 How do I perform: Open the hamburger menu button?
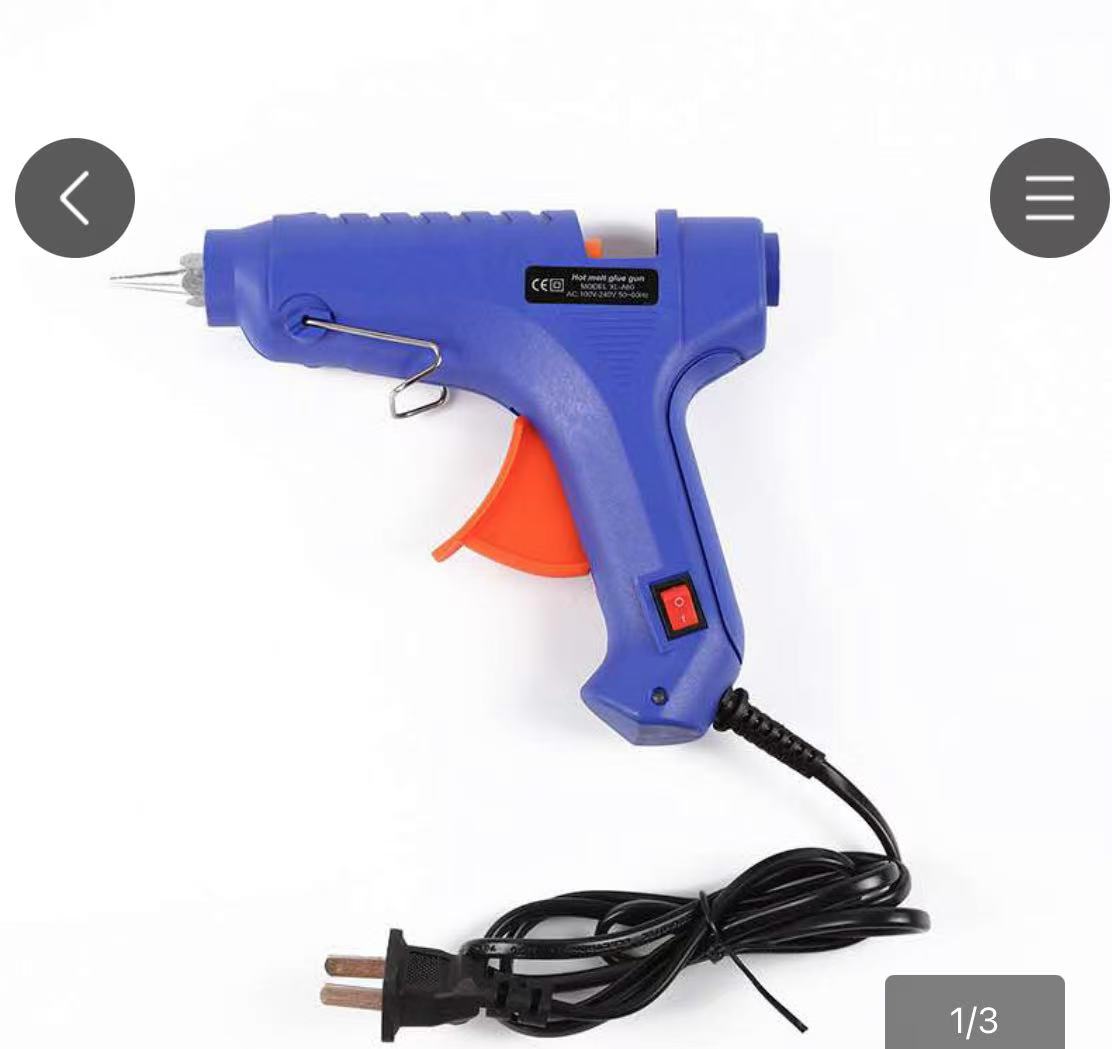click(1050, 198)
